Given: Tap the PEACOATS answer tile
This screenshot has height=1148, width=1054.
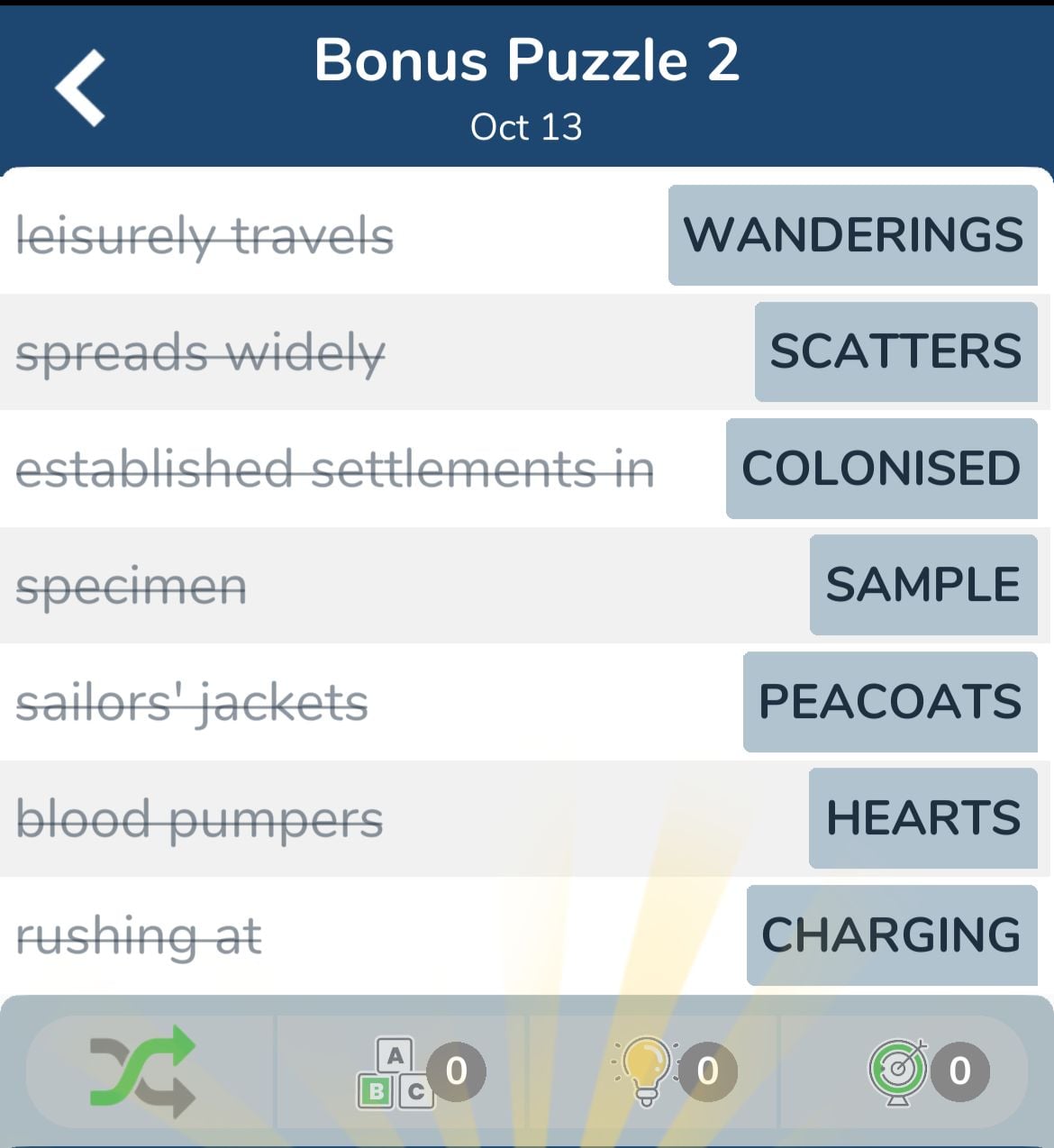Looking at the screenshot, I should (x=890, y=702).
